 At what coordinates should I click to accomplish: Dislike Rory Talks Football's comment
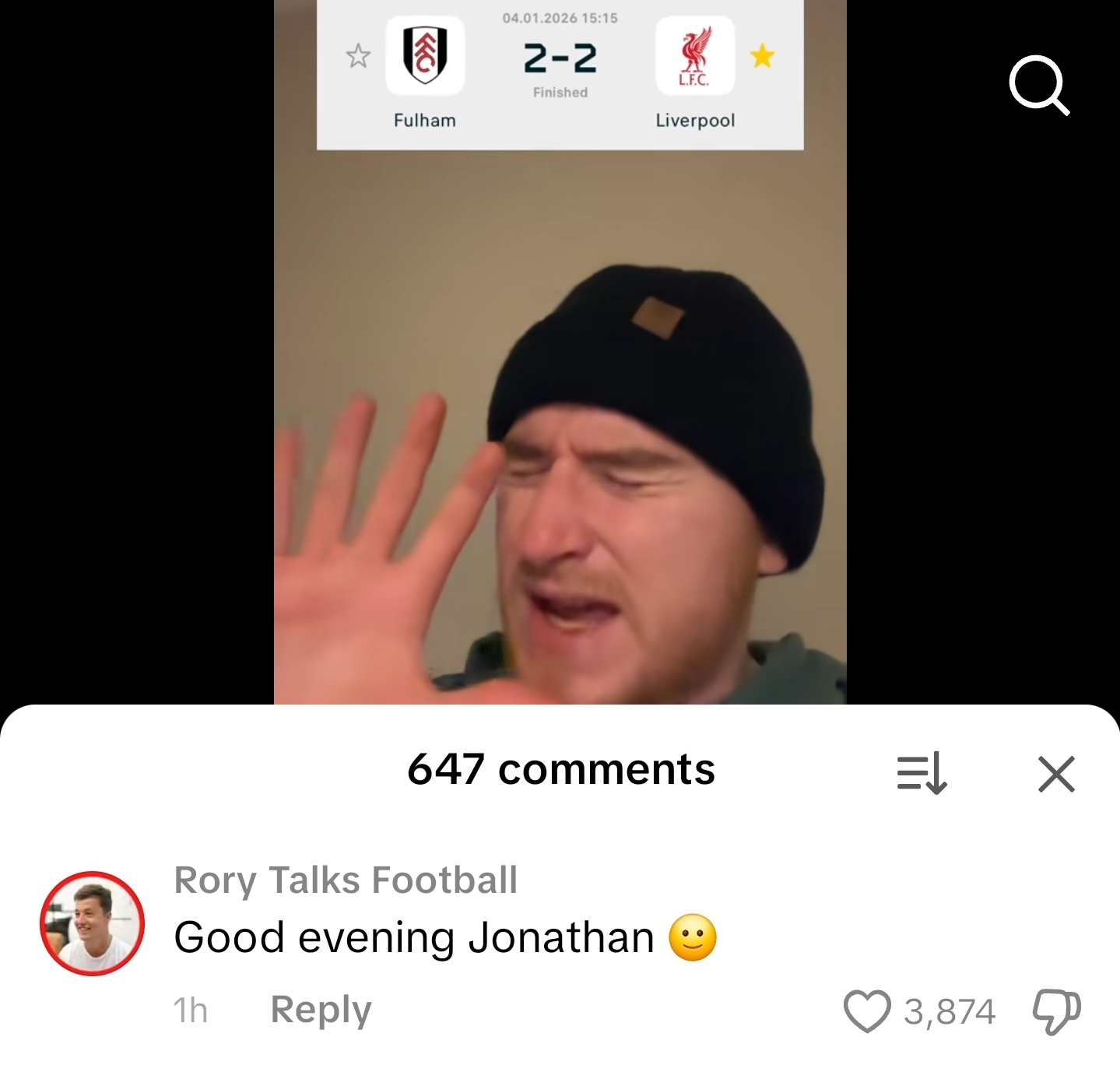pyautogui.click(x=1056, y=1011)
